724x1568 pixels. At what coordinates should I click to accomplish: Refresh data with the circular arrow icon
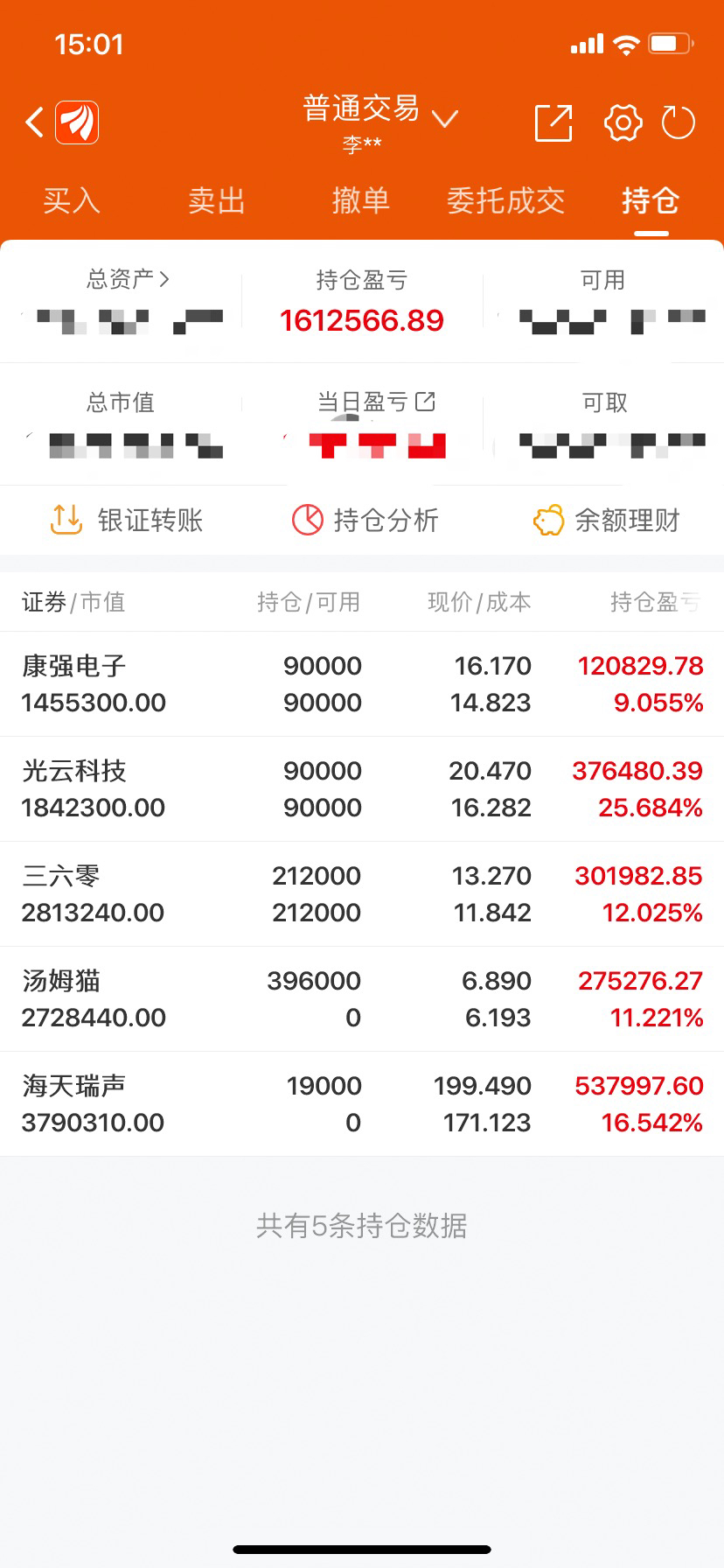[x=679, y=122]
